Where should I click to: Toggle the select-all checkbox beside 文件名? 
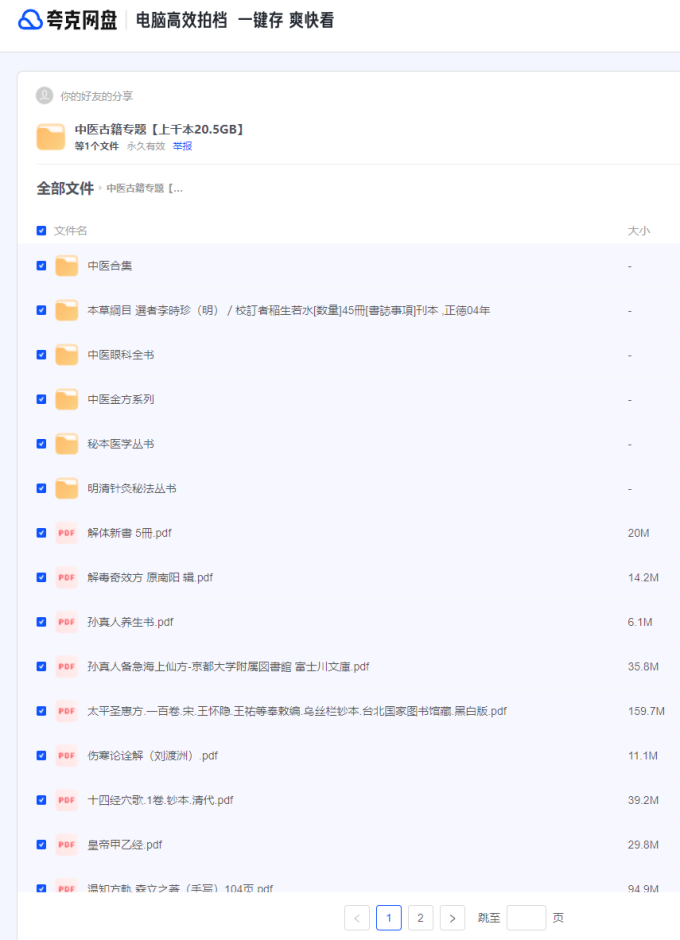(x=41, y=231)
